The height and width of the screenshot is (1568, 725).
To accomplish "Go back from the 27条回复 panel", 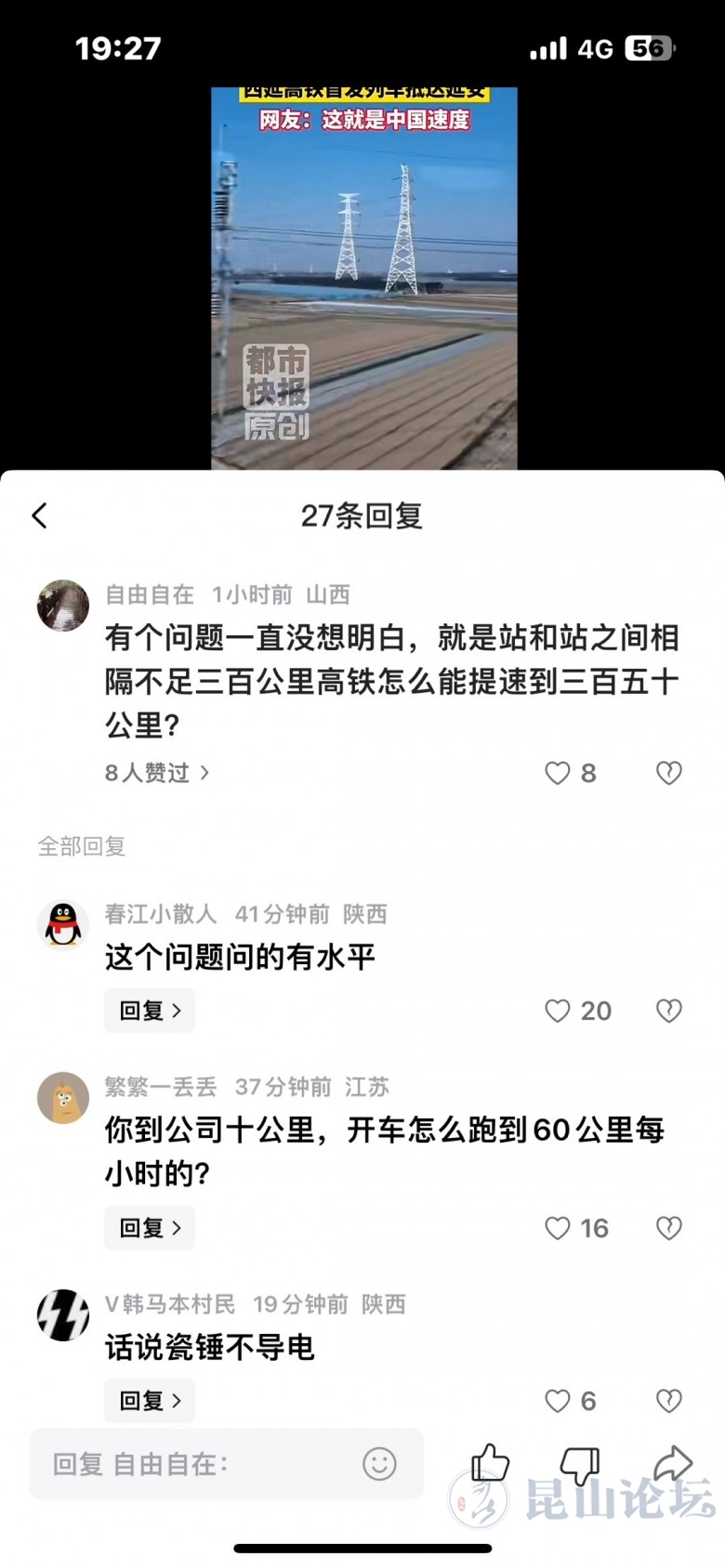I will click(39, 516).
